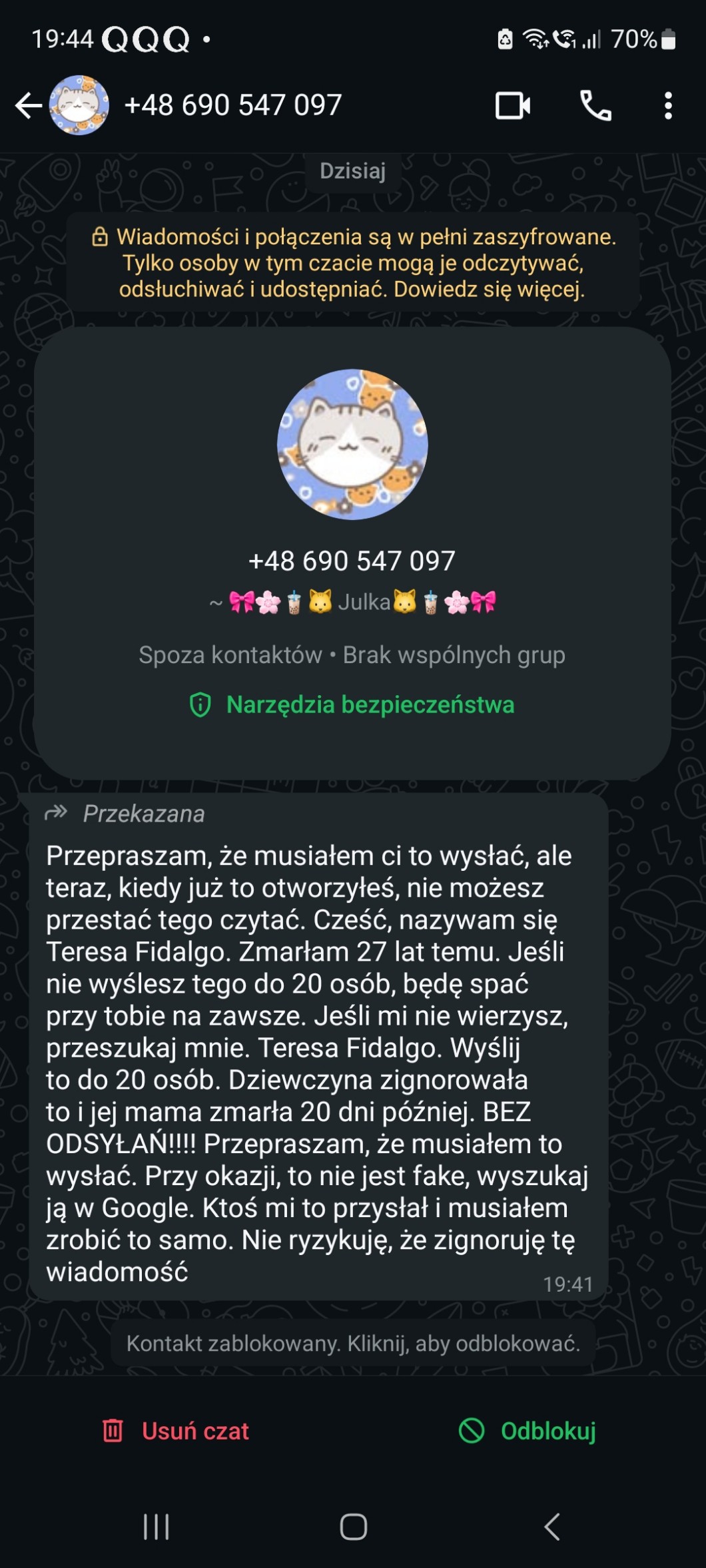Unblock the contact with Odblokuj
Viewport: 706px width, 1568px height.
pyautogui.click(x=528, y=1430)
